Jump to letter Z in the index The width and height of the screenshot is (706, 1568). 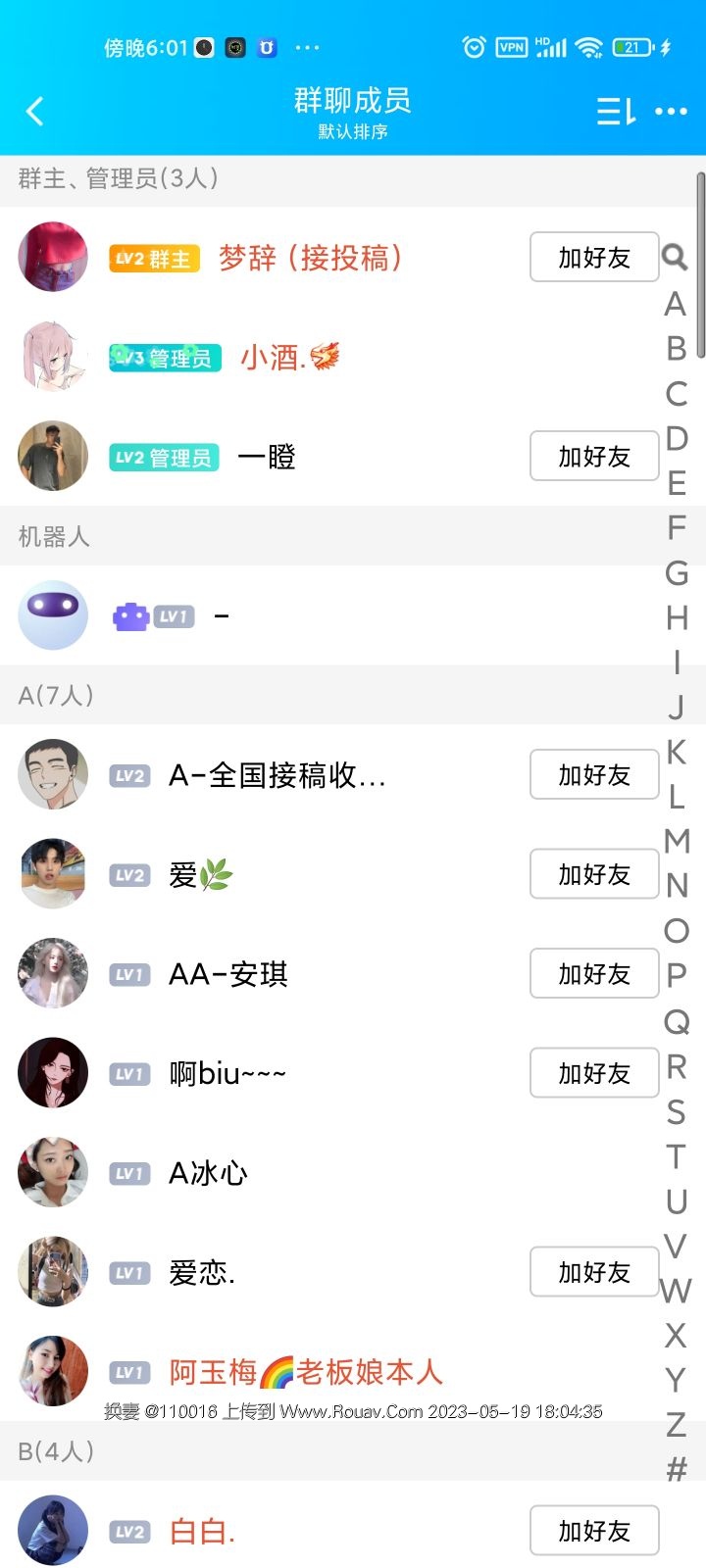pos(676,1424)
